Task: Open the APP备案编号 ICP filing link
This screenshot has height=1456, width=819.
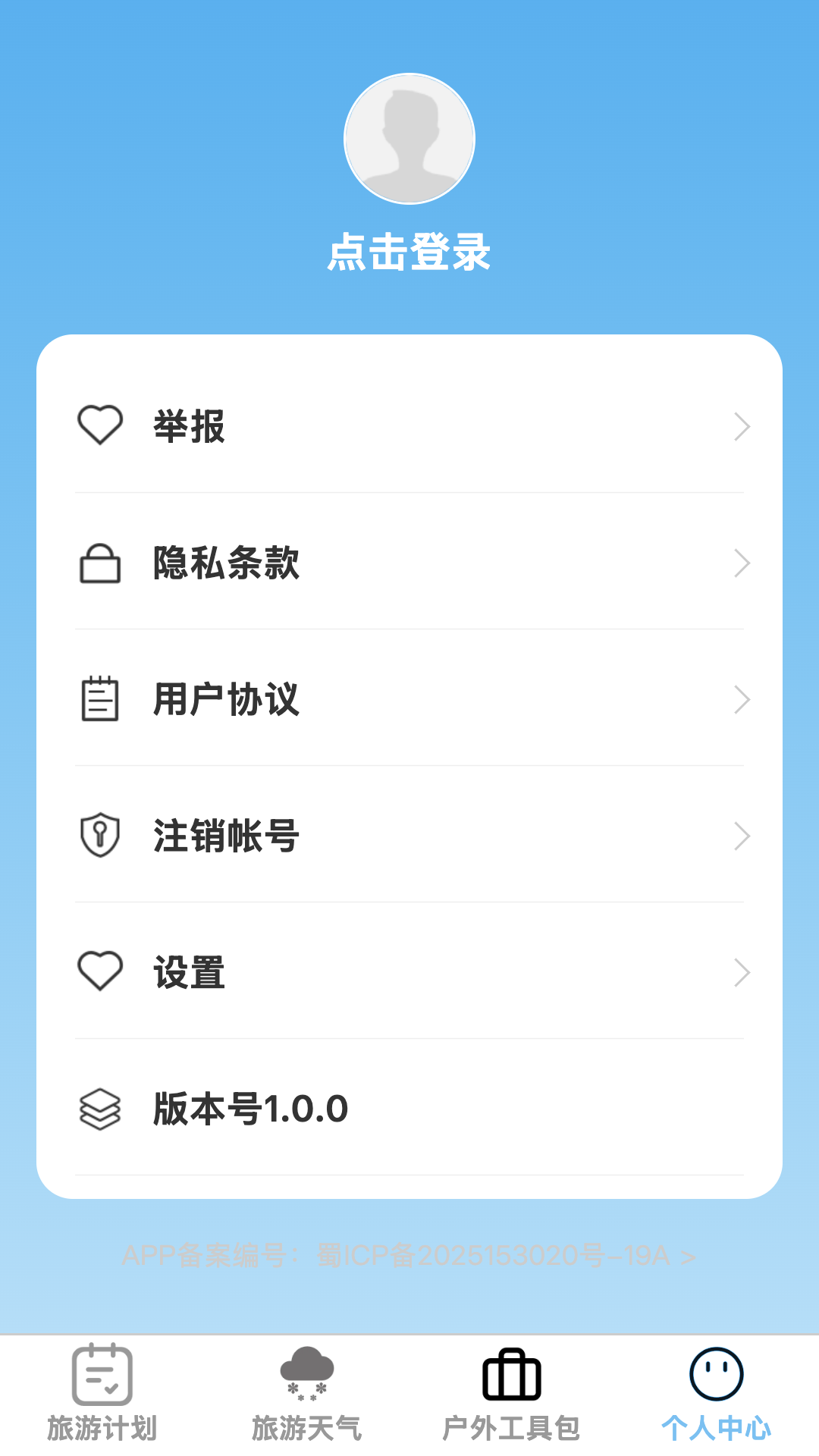Action: click(409, 1256)
